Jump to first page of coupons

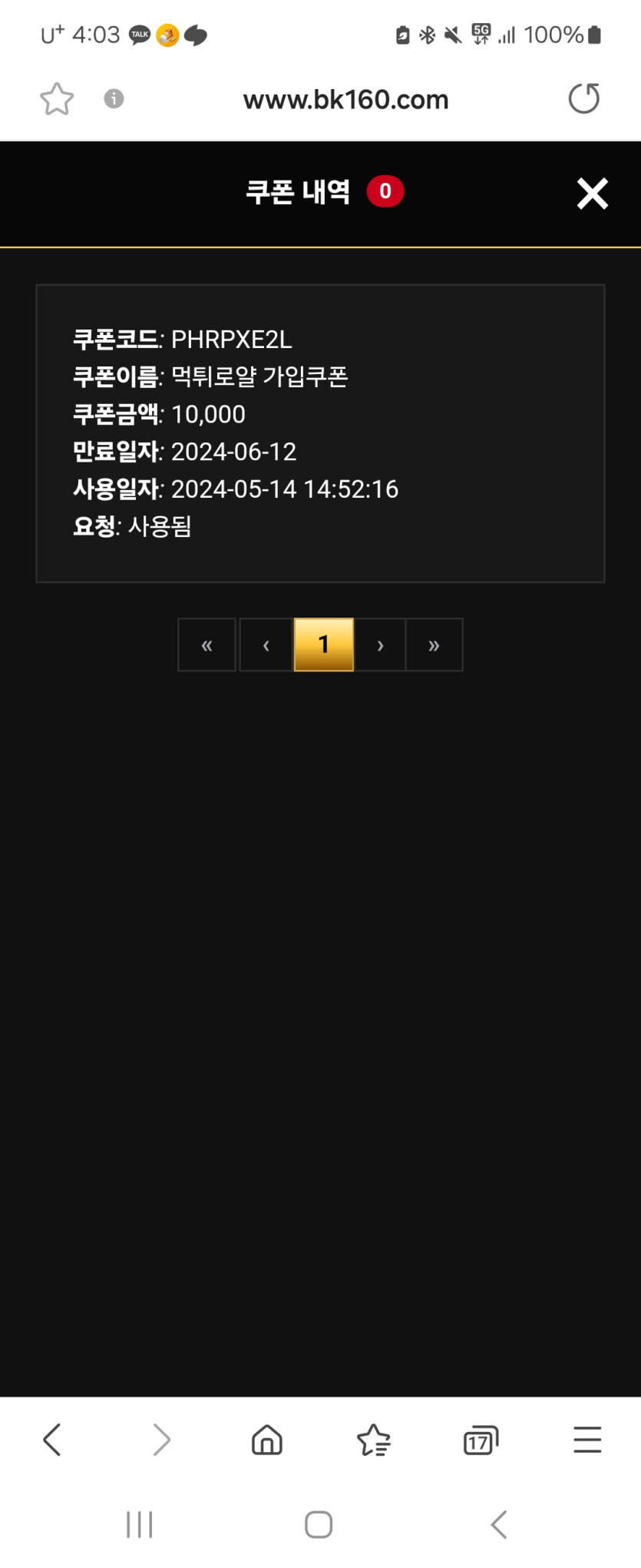[207, 645]
